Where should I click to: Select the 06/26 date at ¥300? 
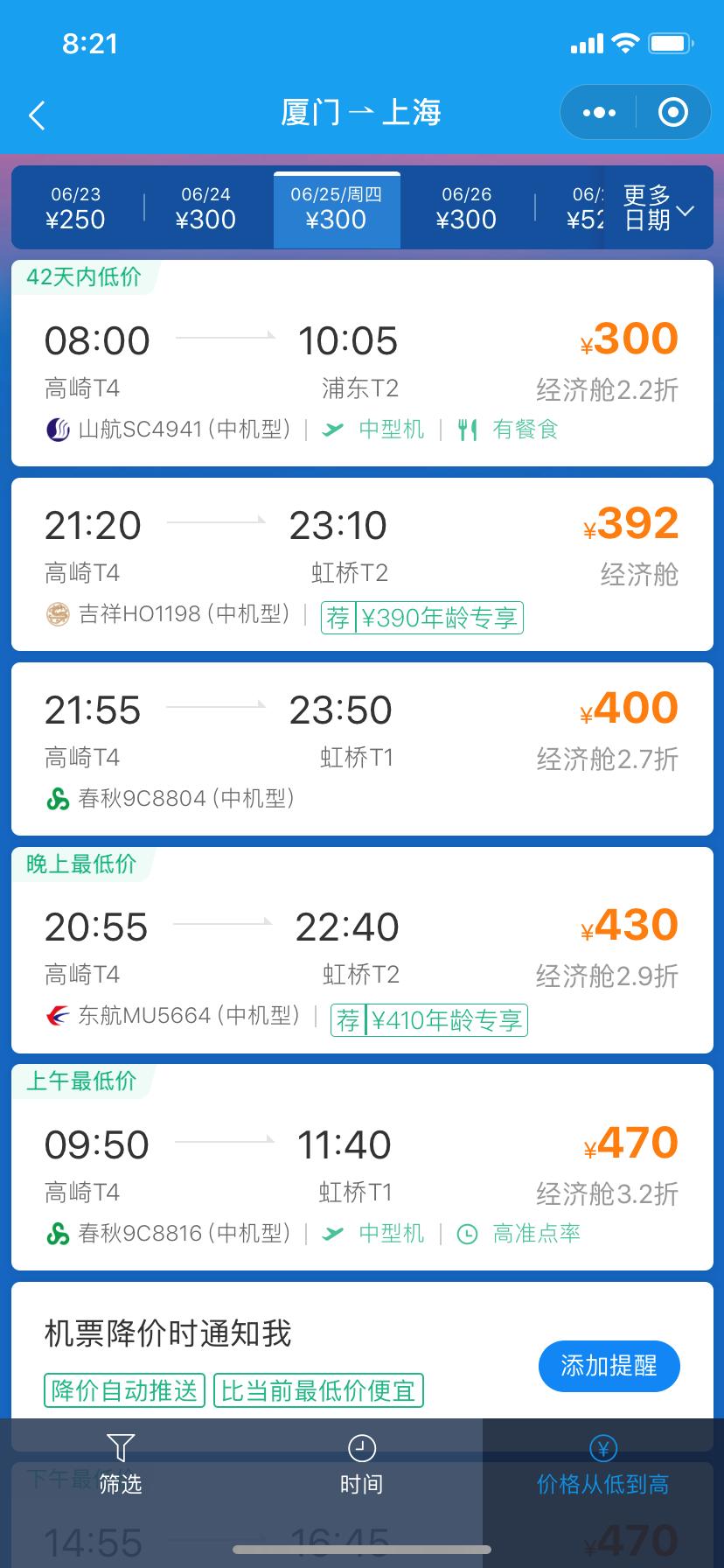coord(466,208)
